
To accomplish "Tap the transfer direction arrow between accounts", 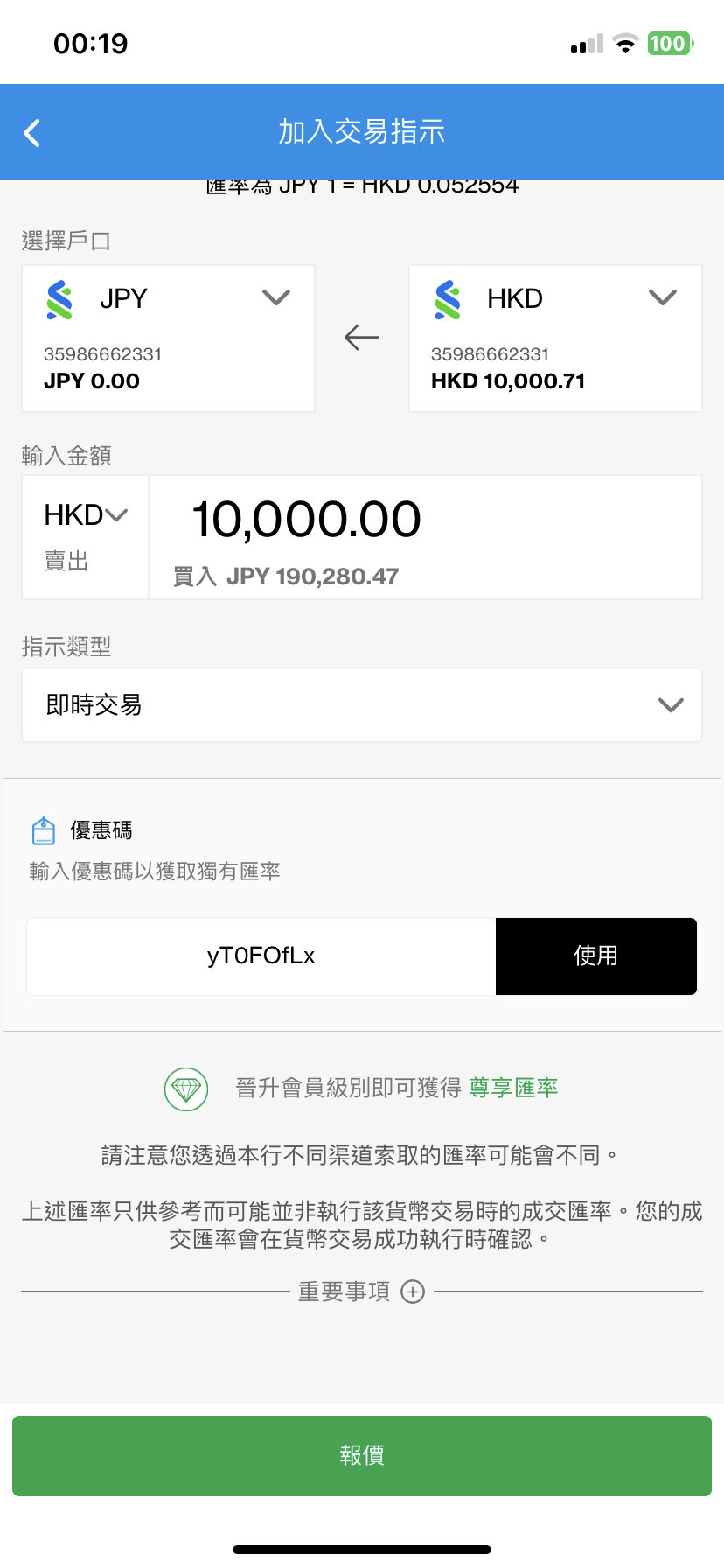I will tap(361, 338).
